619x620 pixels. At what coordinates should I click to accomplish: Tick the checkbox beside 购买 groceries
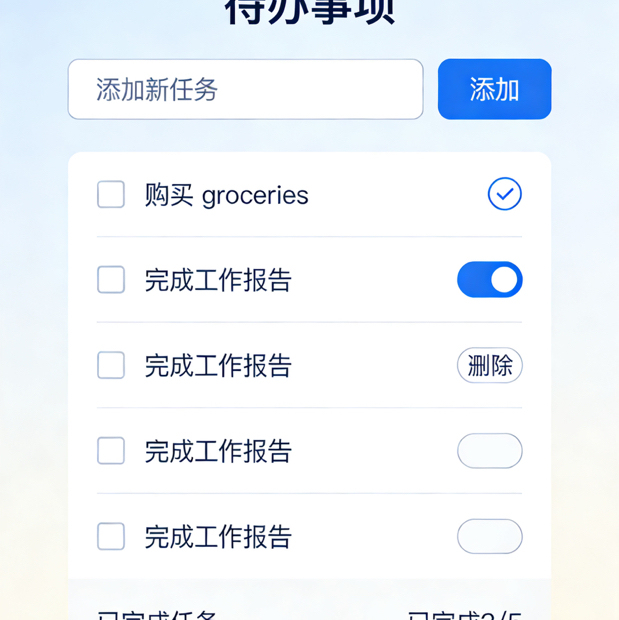click(x=111, y=194)
